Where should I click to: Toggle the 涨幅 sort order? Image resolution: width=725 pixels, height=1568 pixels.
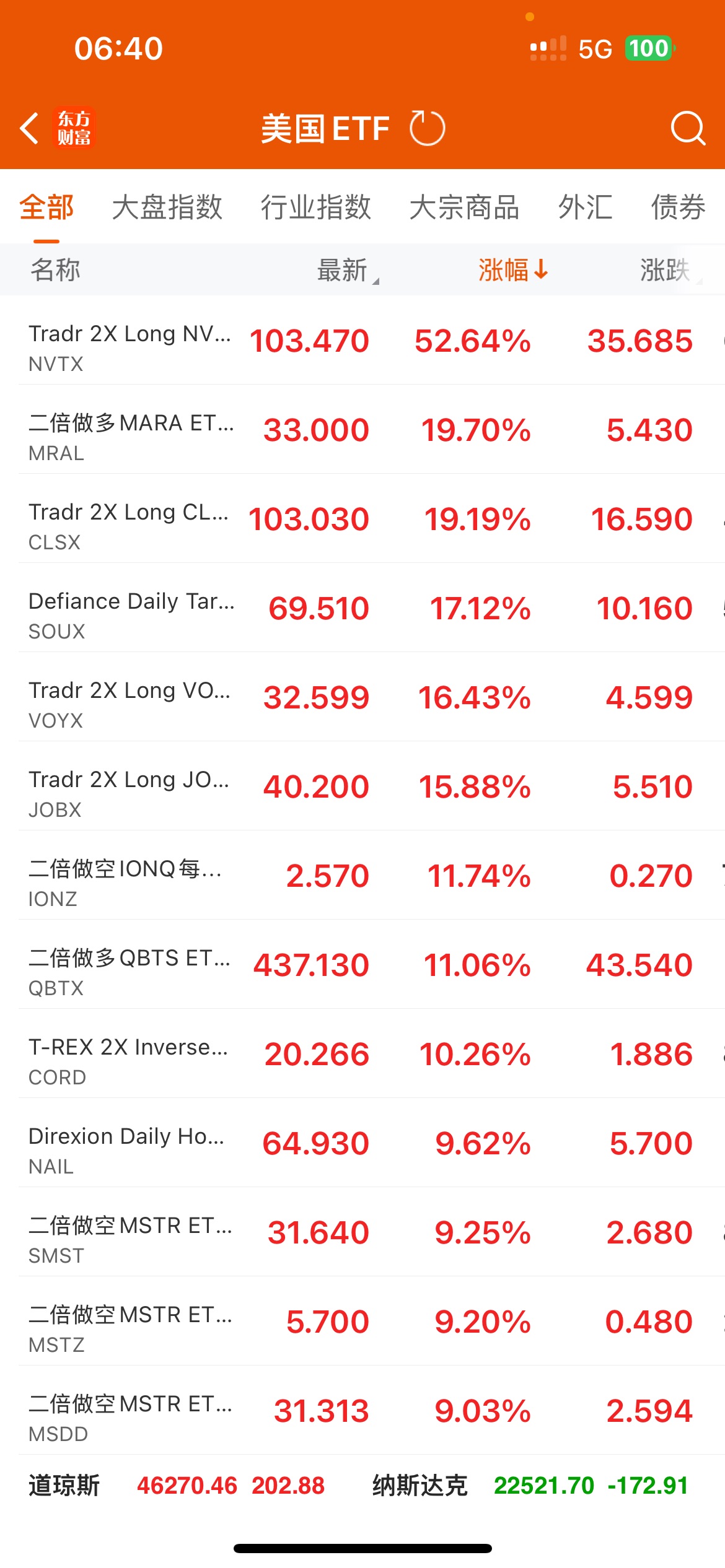(x=512, y=270)
